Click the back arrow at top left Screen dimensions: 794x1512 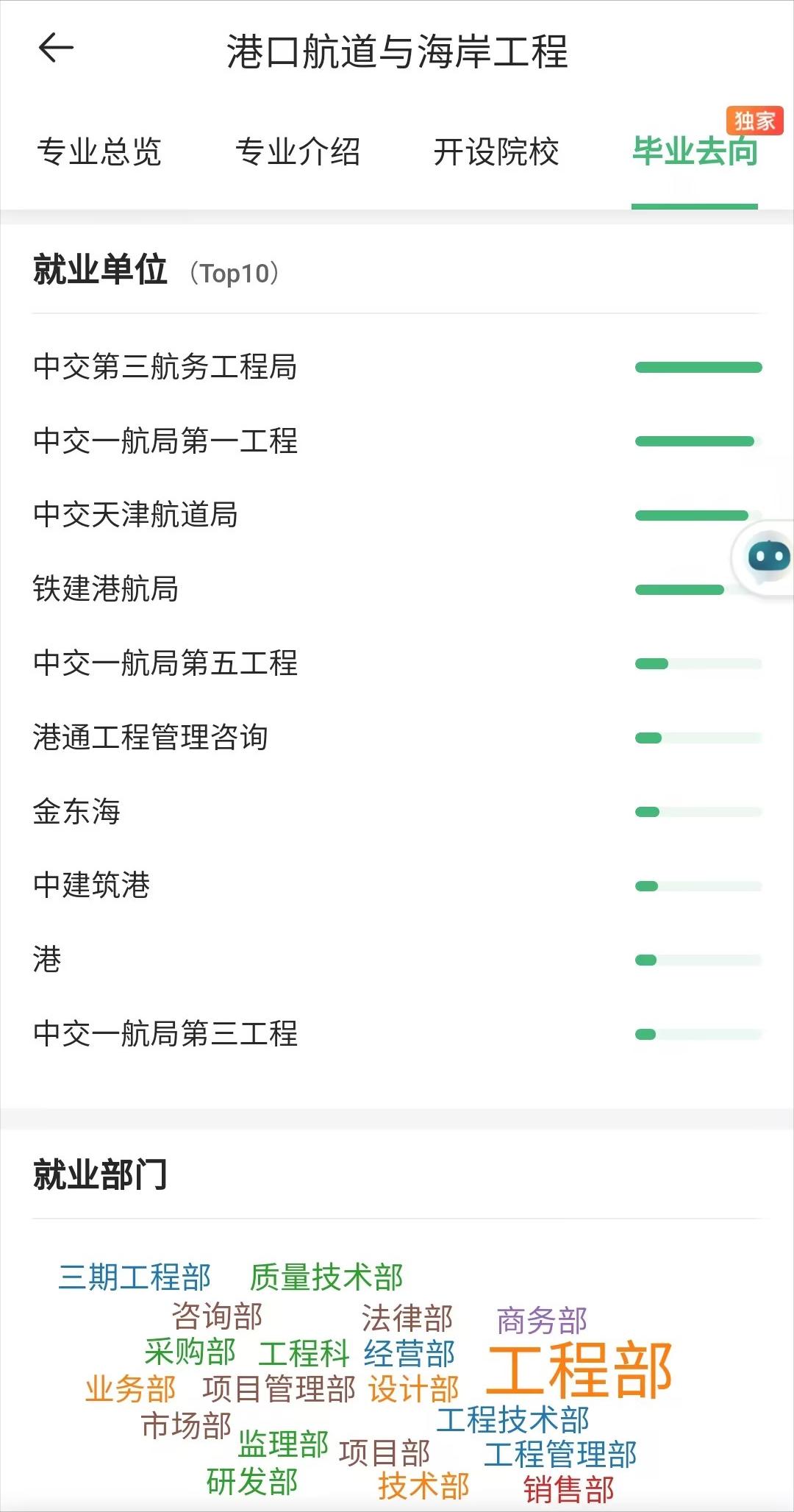click(x=55, y=49)
